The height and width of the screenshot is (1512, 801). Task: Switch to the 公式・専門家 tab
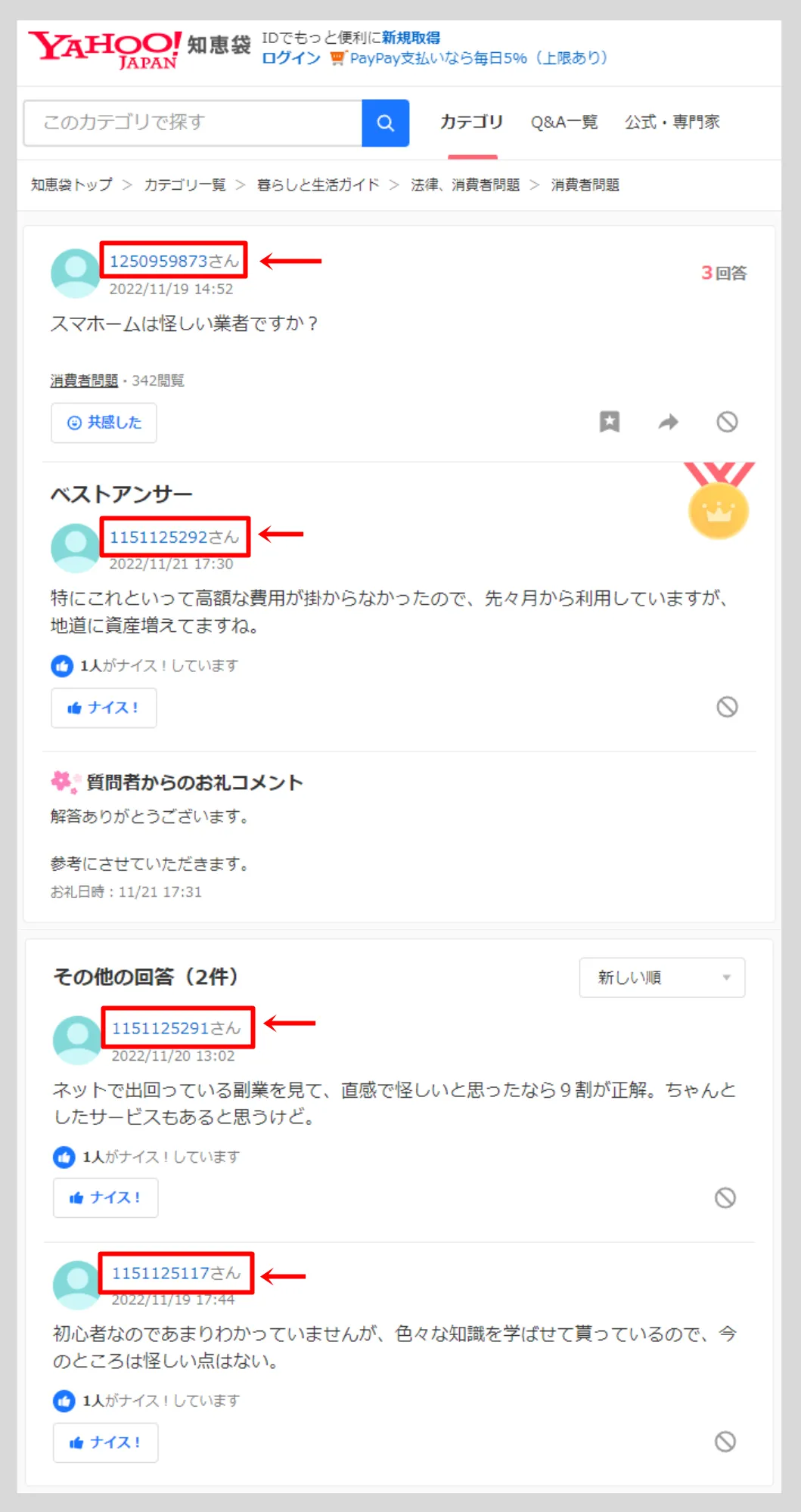pos(672,122)
